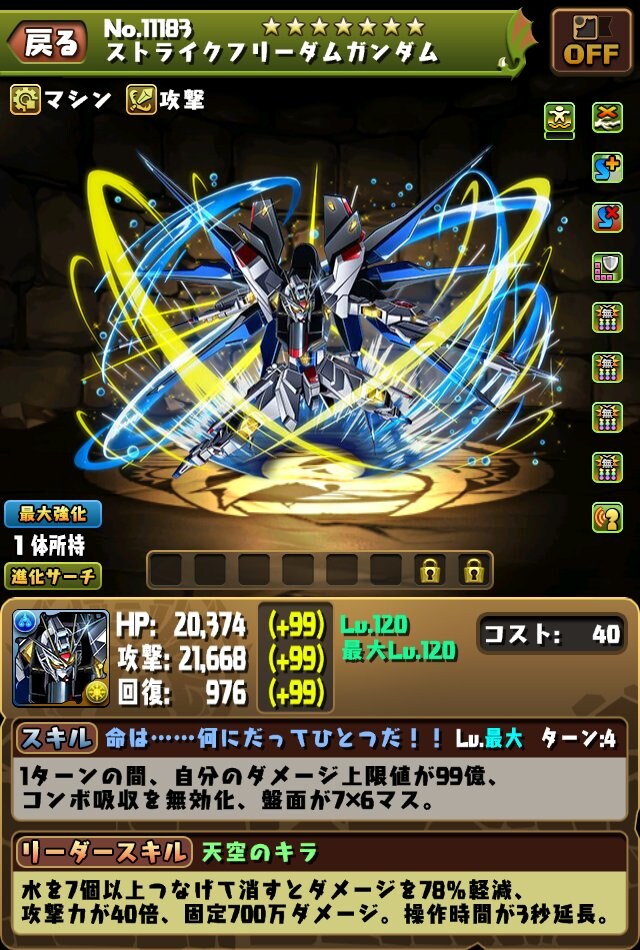Open 進化サーチ evolution search

click(52, 576)
